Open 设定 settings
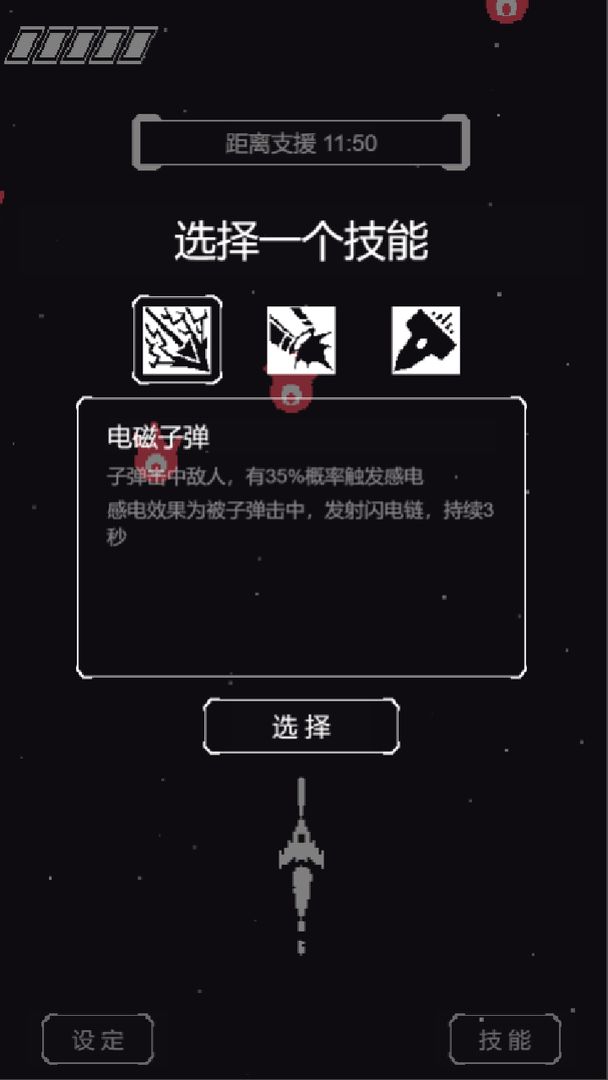This screenshot has height=1080, width=608. 98,1039
